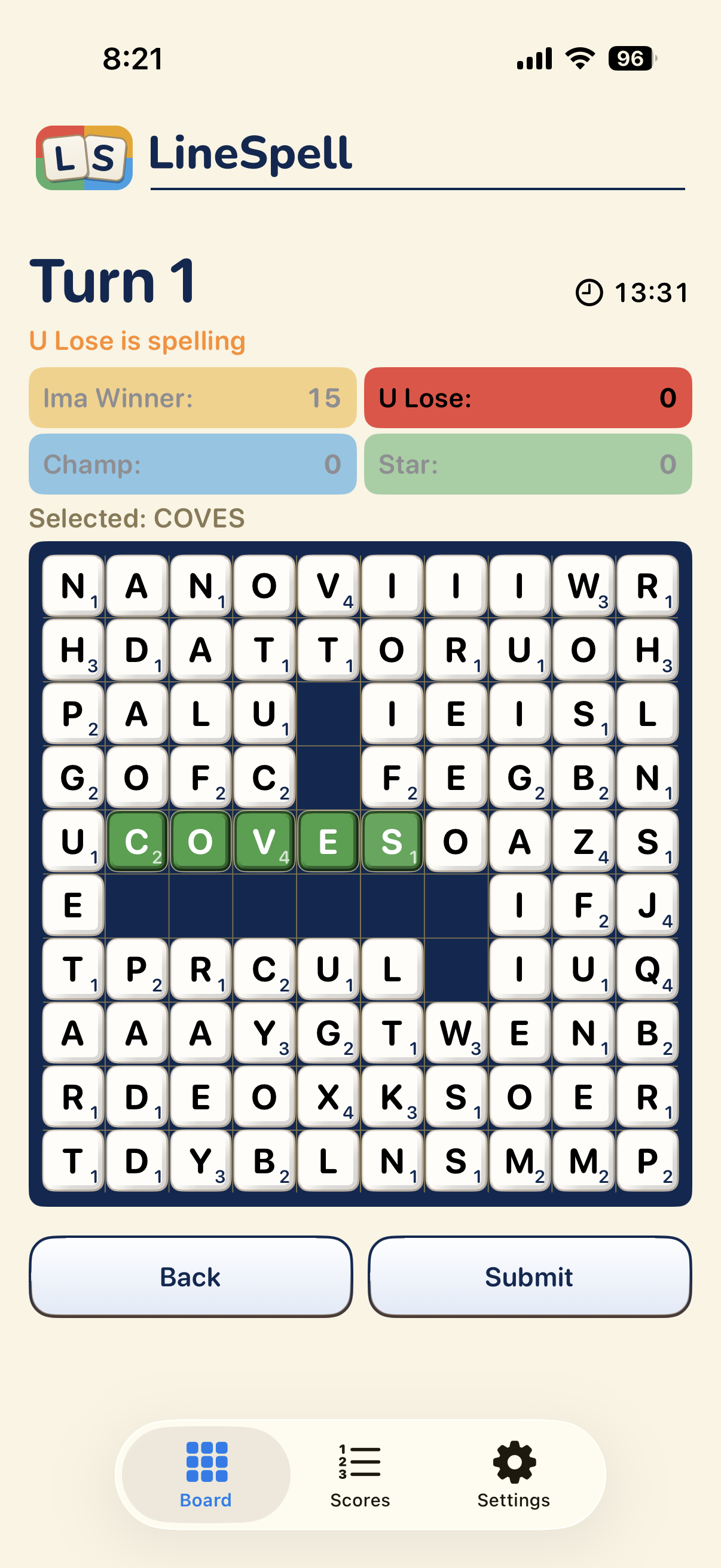Submit the selected word COVES
721x1568 pixels.
pos(529,1276)
